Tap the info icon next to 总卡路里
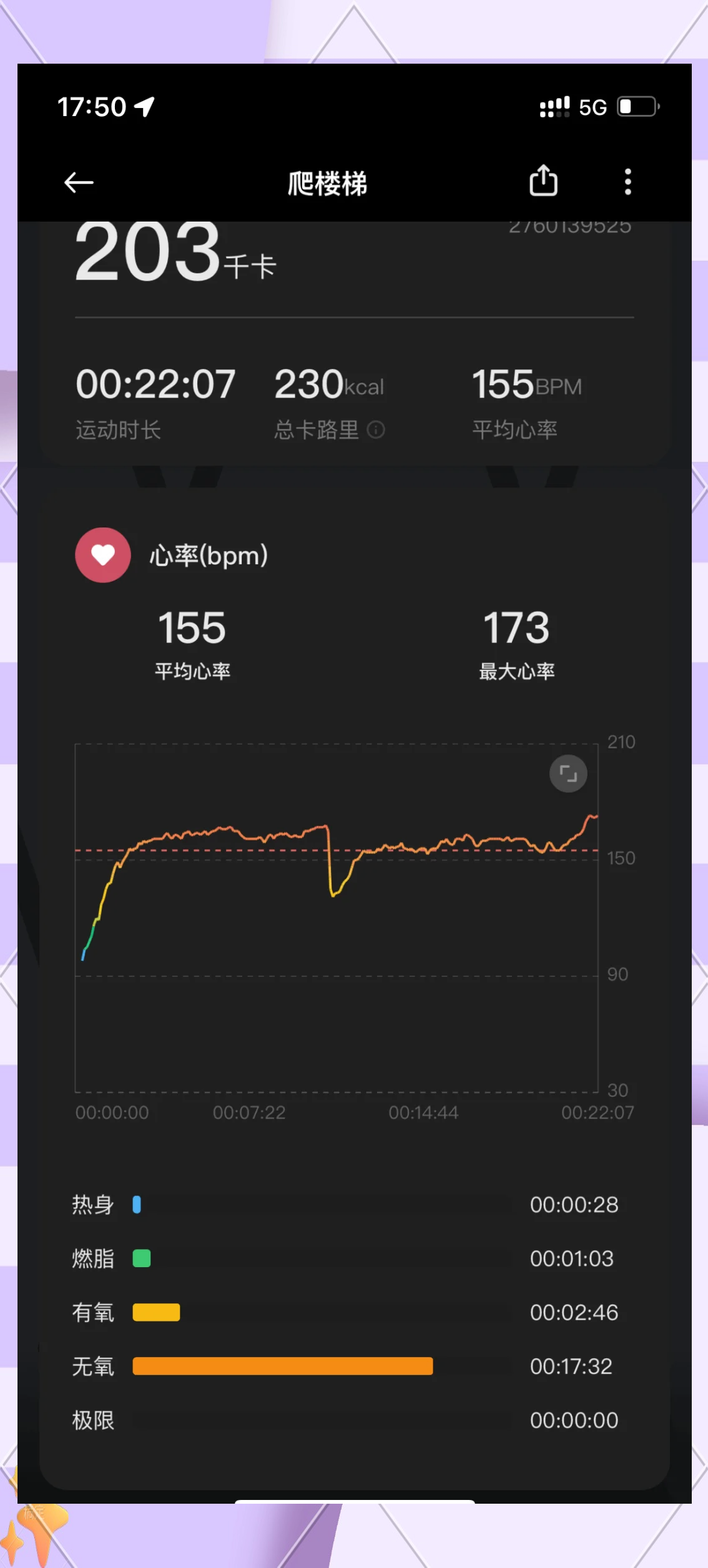The height and width of the screenshot is (1568, 708). [376, 431]
